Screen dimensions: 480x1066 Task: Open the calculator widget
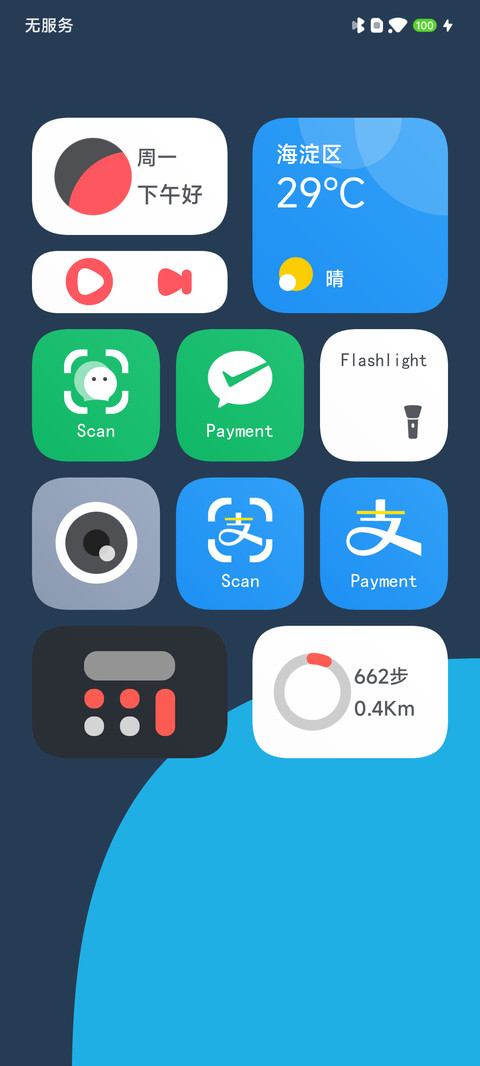(130, 692)
